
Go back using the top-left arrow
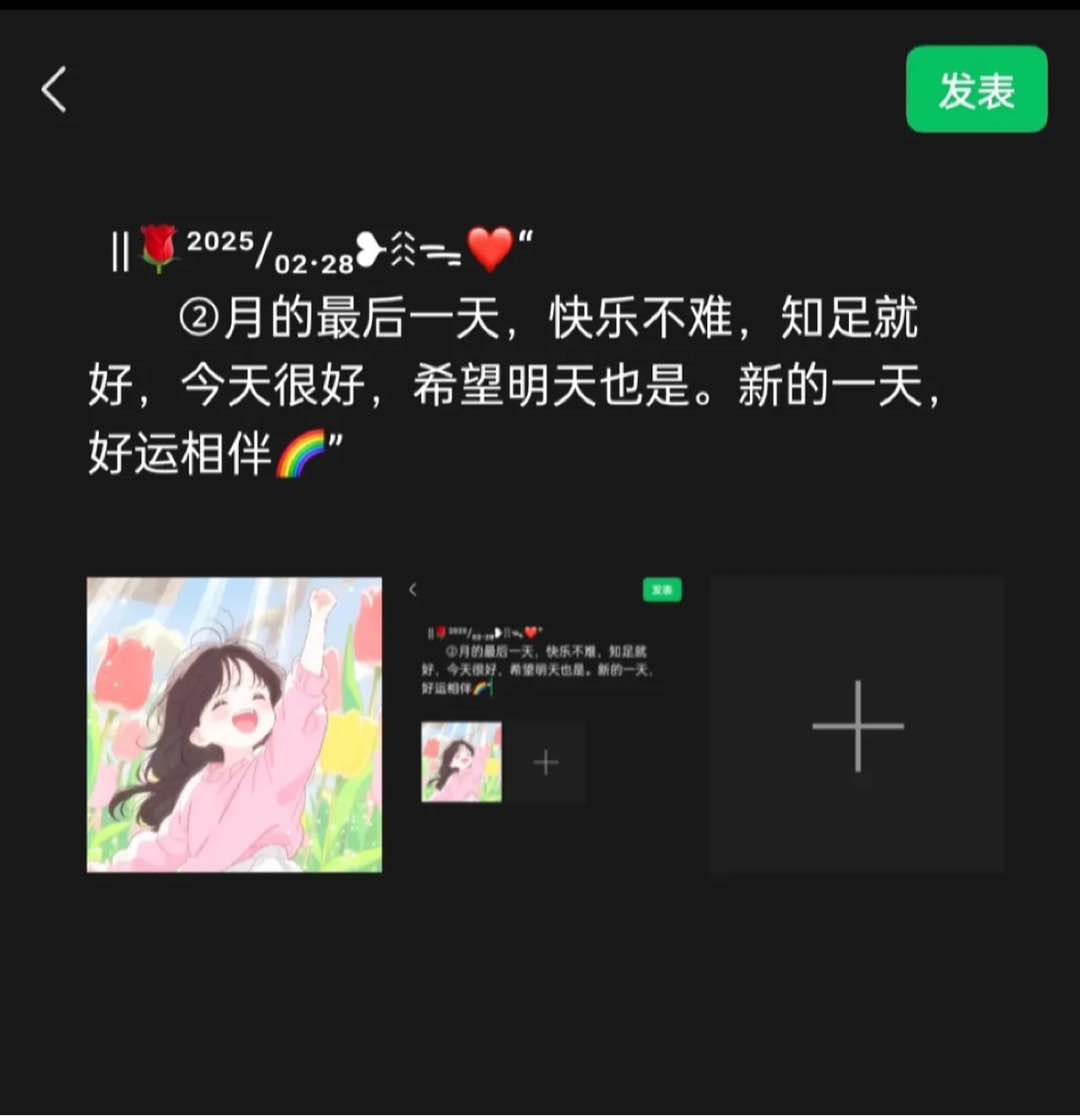tap(54, 90)
